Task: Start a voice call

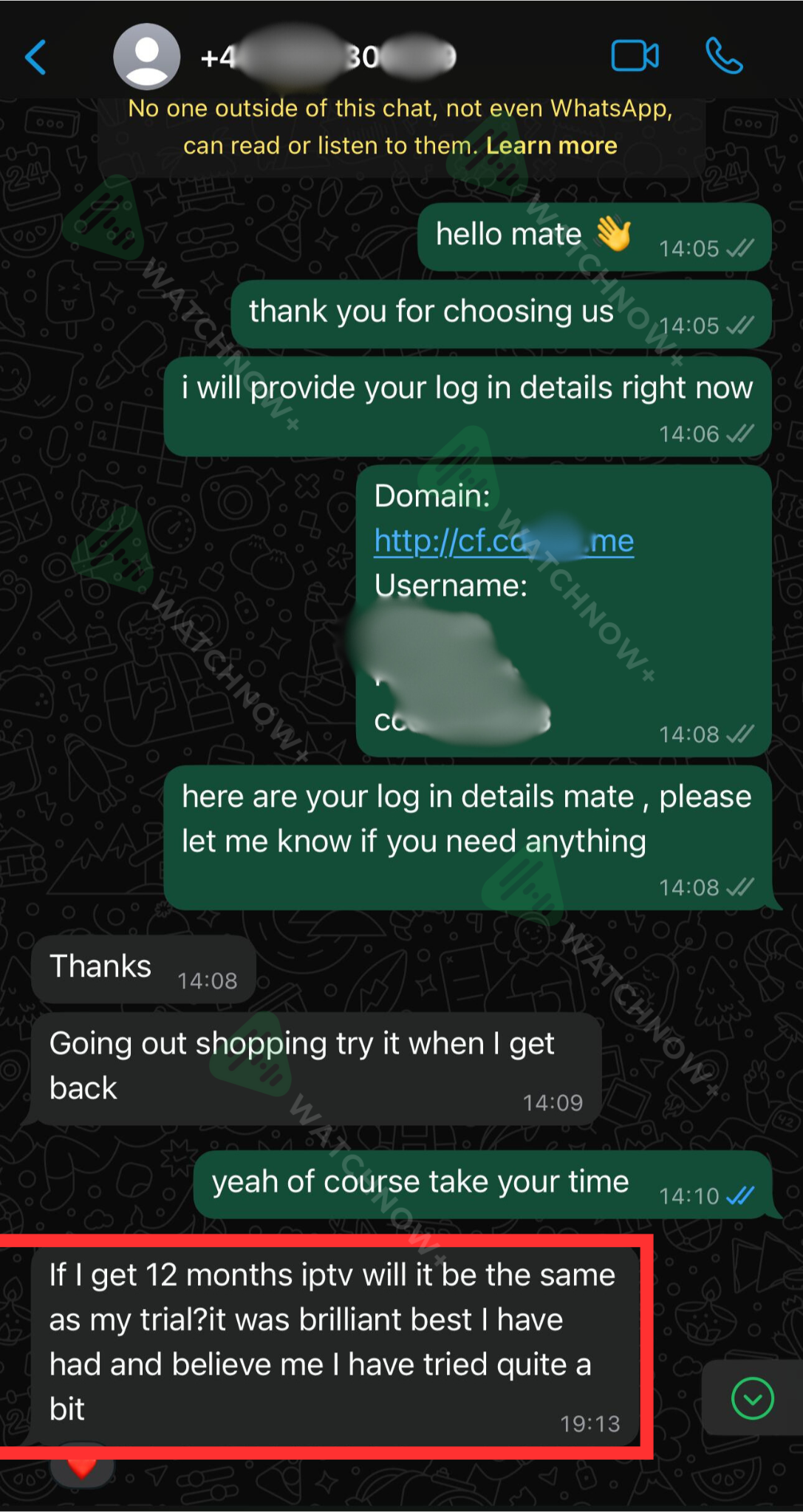Action: click(x=723, y=56)
